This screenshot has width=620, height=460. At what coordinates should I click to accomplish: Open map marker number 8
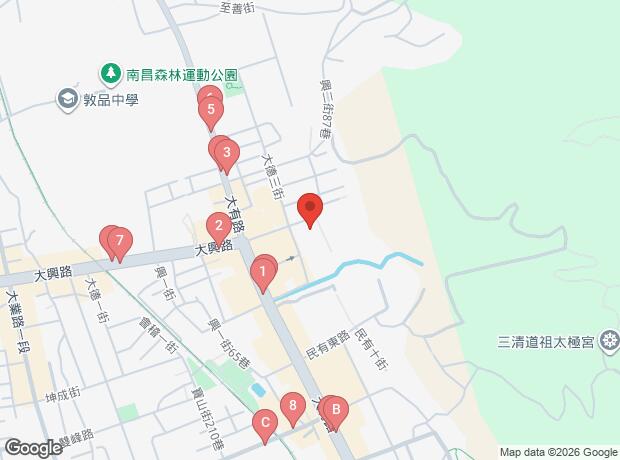pos(292,407)
